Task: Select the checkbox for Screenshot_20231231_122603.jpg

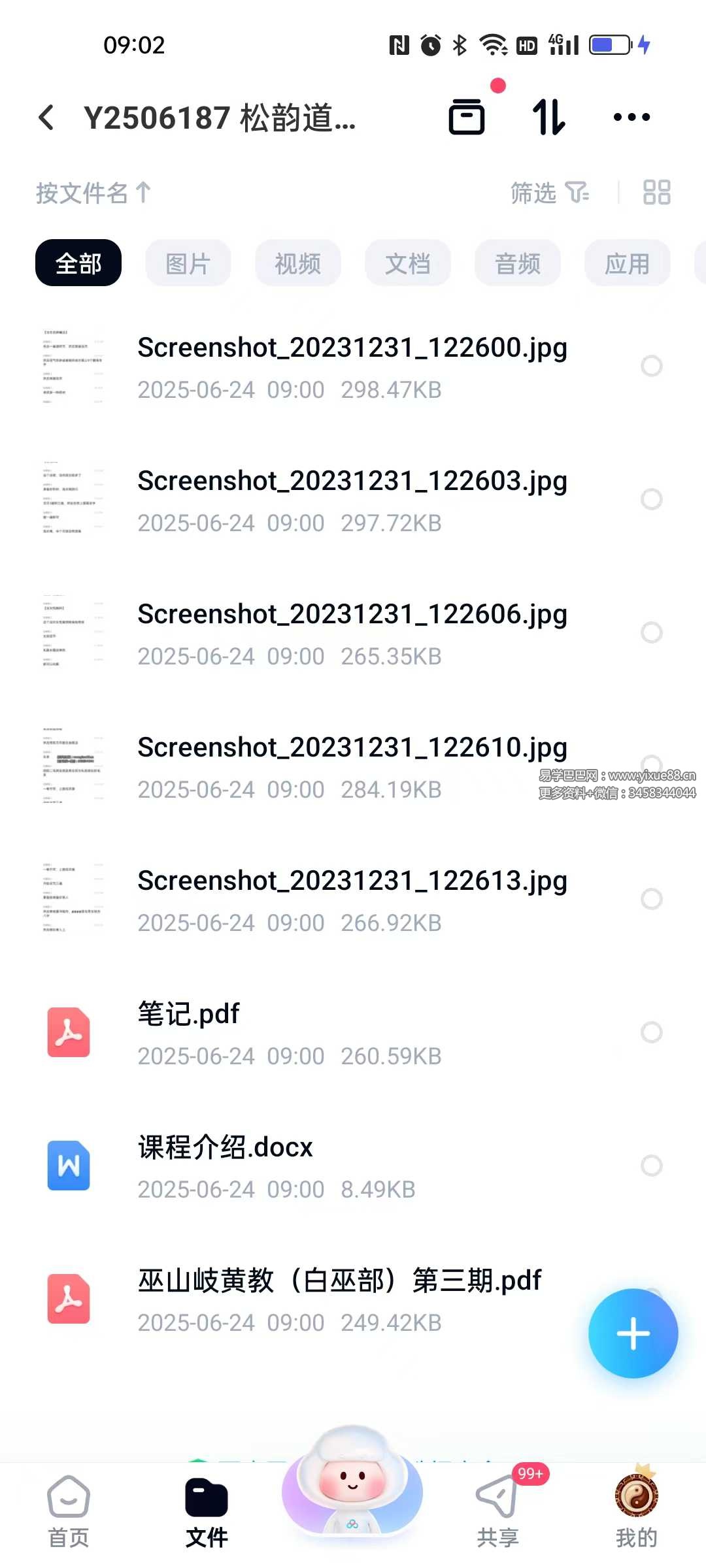Action: 651,499
